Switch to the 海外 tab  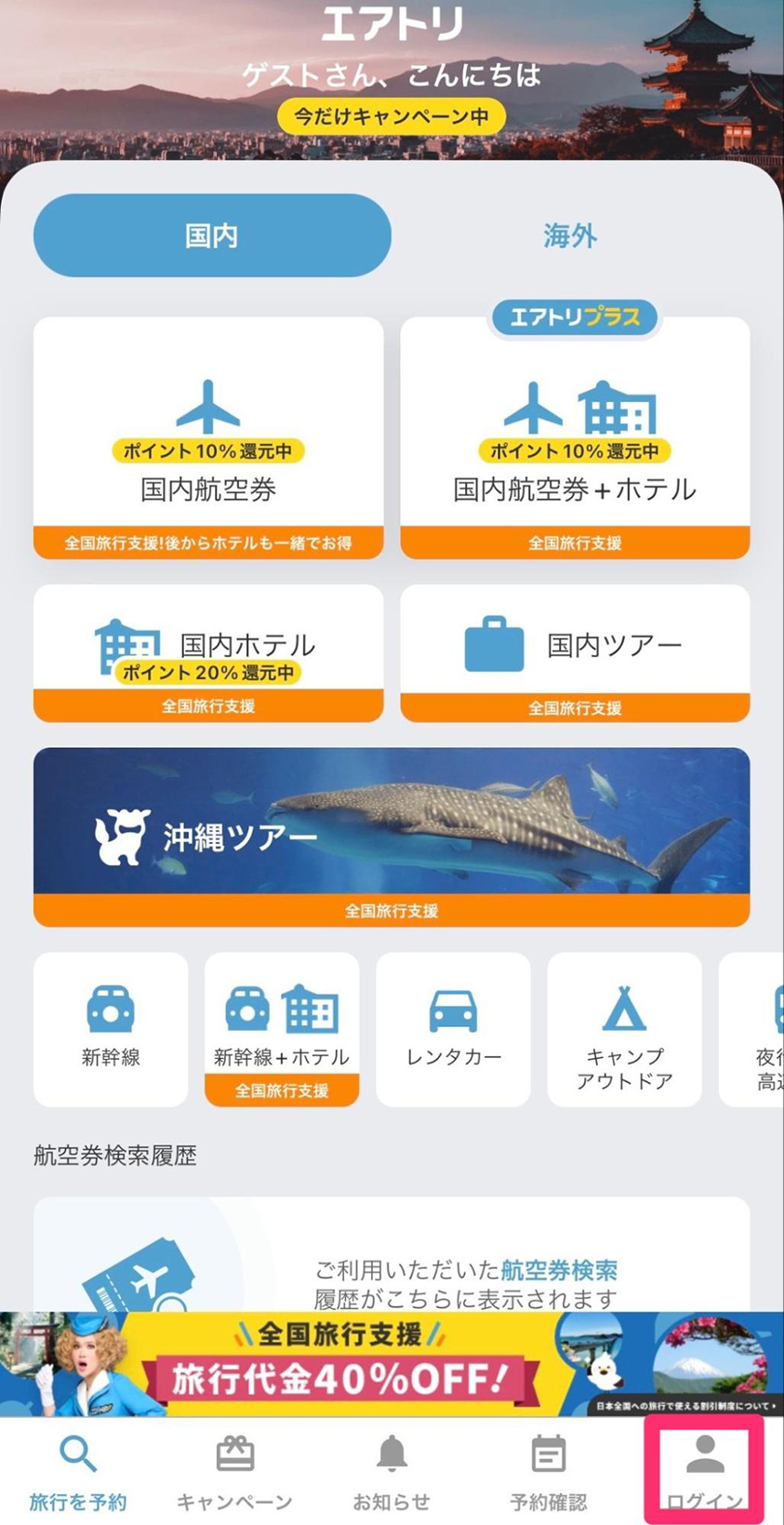570,236
